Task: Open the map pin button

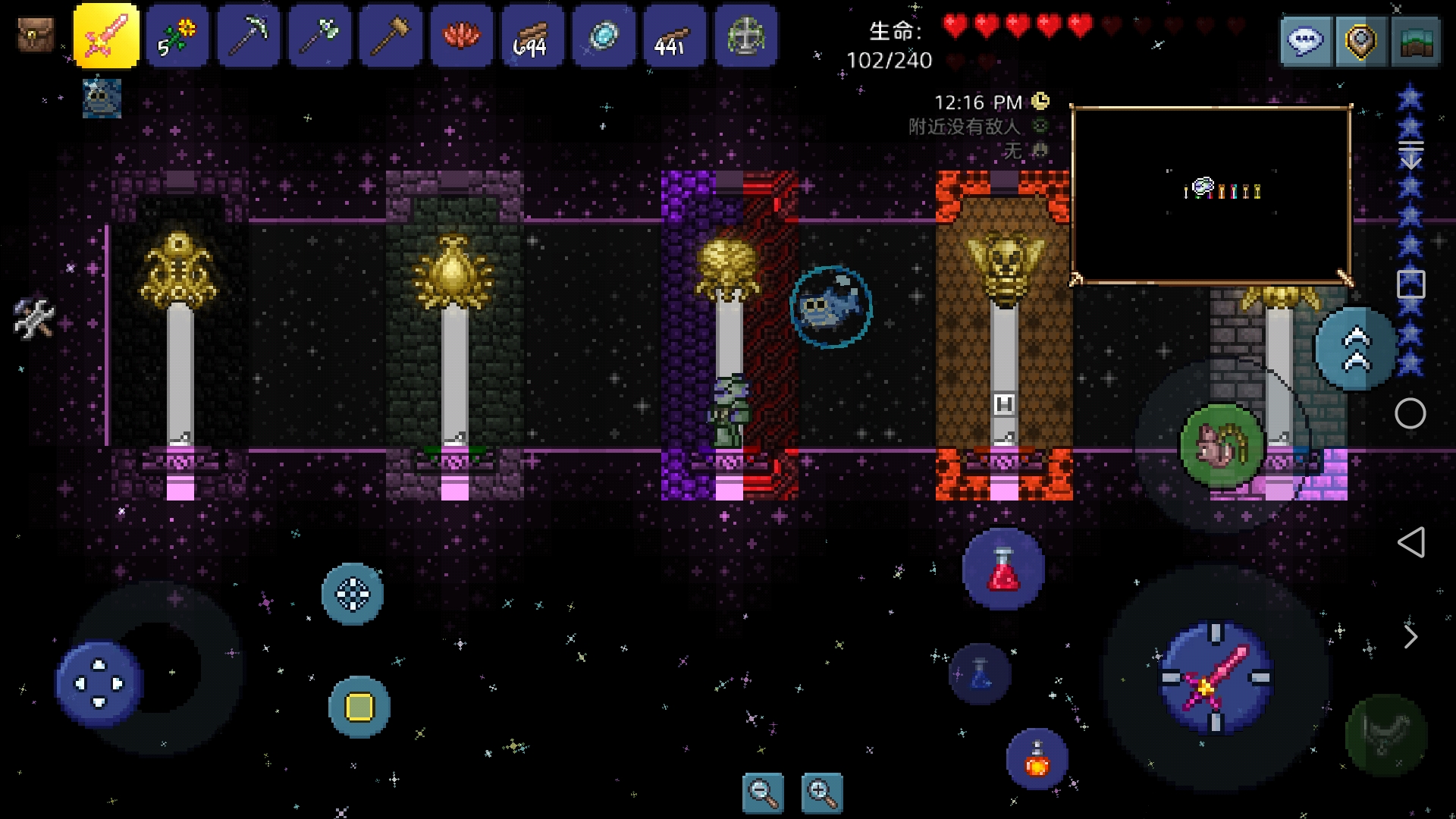Action: (x=1360, y=42)
